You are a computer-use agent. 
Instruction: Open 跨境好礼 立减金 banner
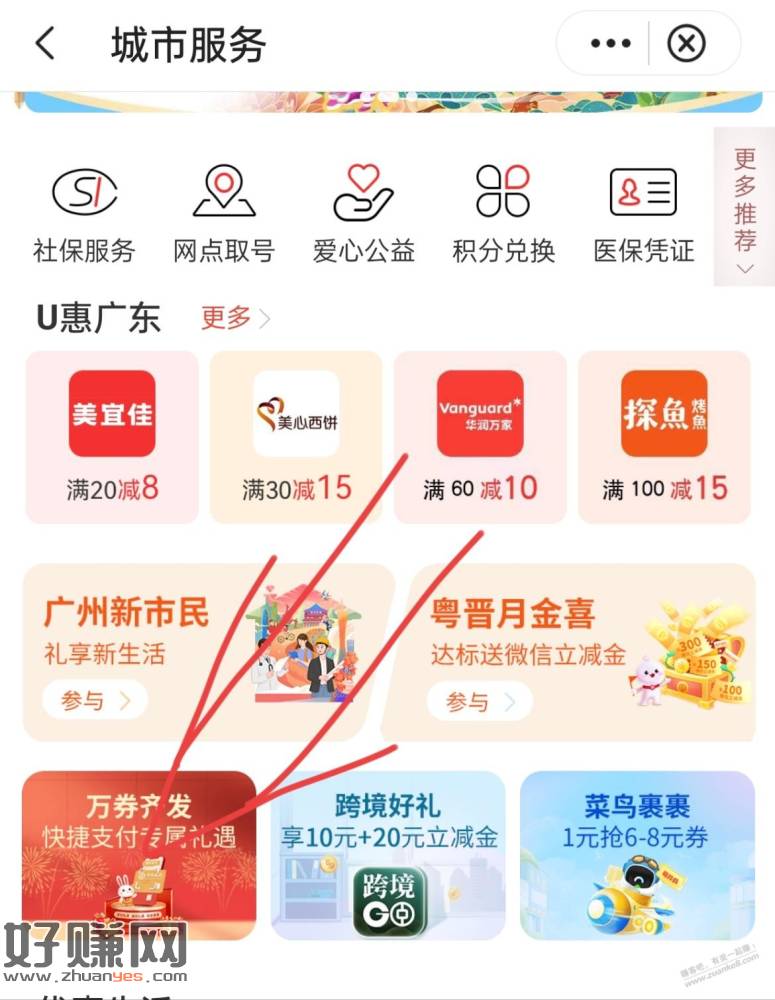click(388, 855)
